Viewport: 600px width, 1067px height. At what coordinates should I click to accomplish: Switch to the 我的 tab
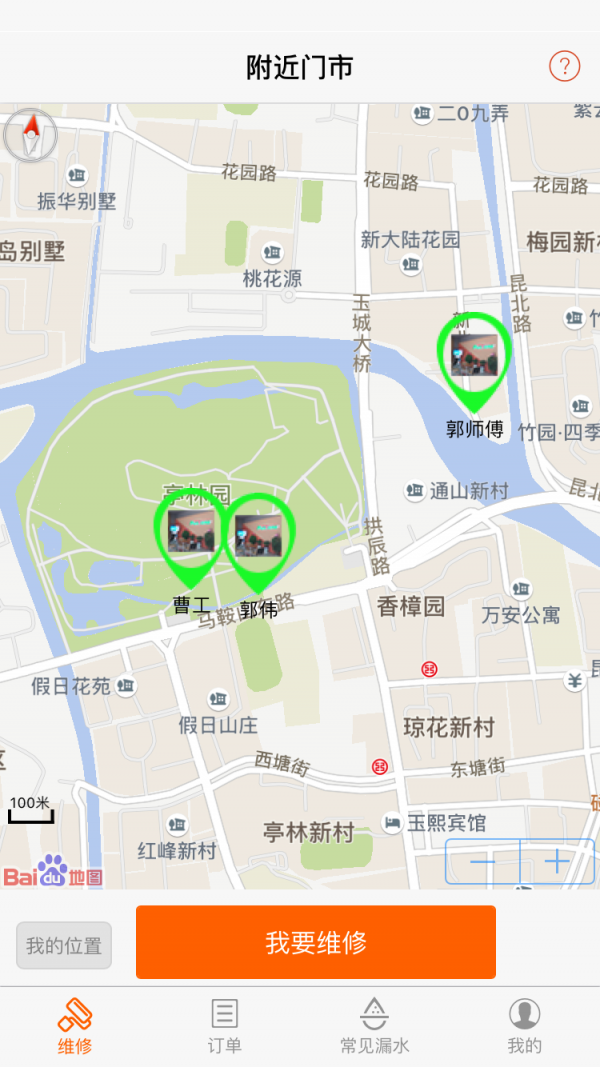[524, 1026]
